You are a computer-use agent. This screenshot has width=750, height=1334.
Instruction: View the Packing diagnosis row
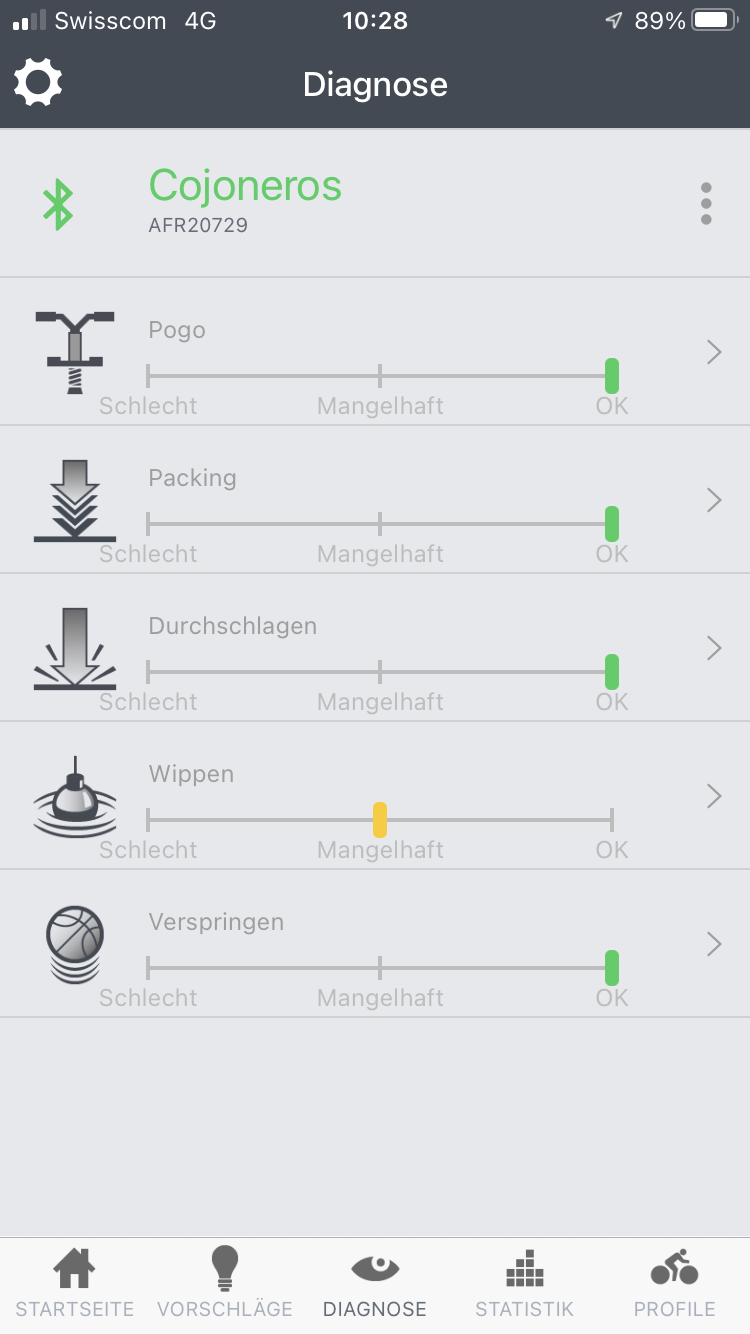click(x=713, y=500)
